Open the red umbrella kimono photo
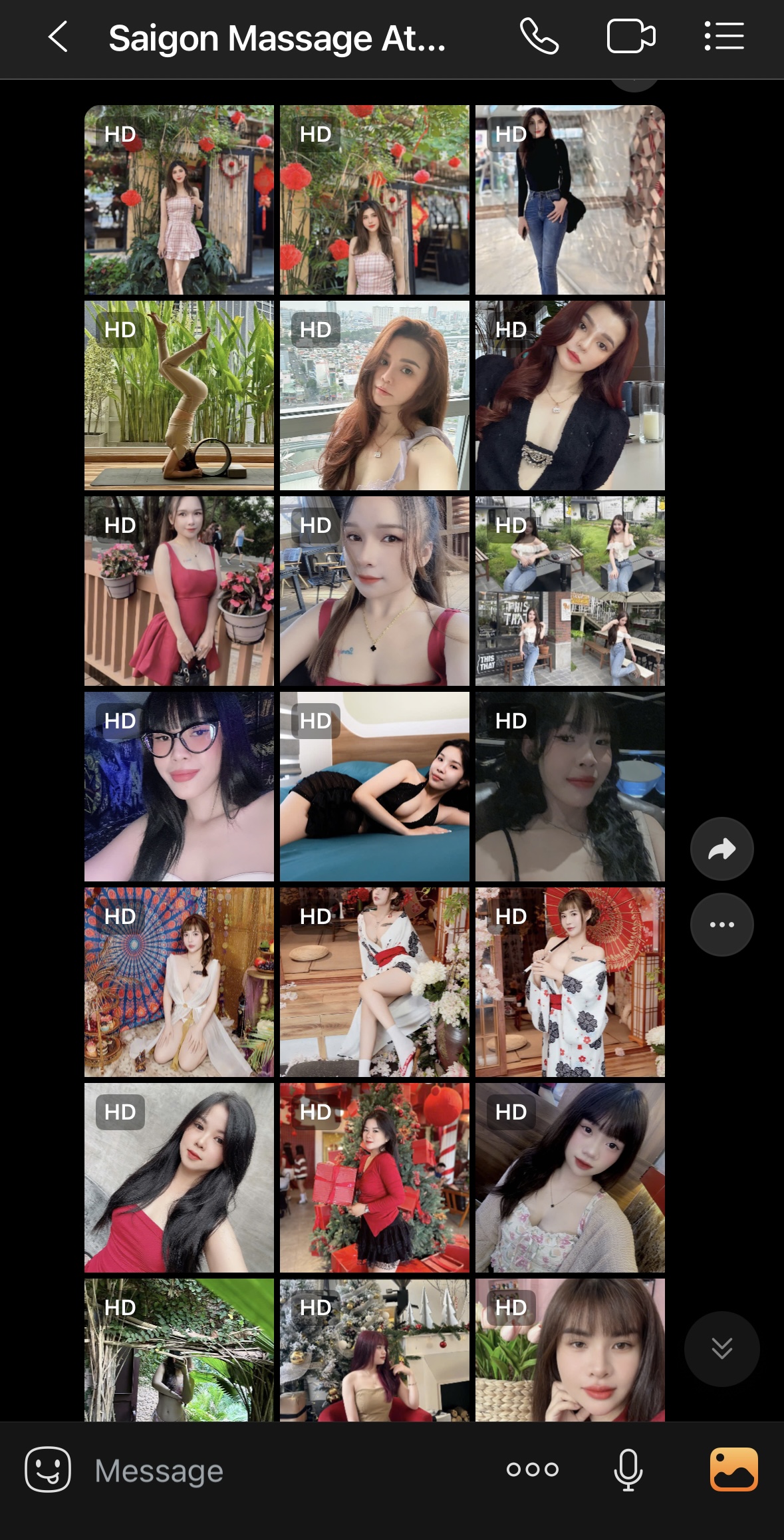 click(x=570, y=982)
